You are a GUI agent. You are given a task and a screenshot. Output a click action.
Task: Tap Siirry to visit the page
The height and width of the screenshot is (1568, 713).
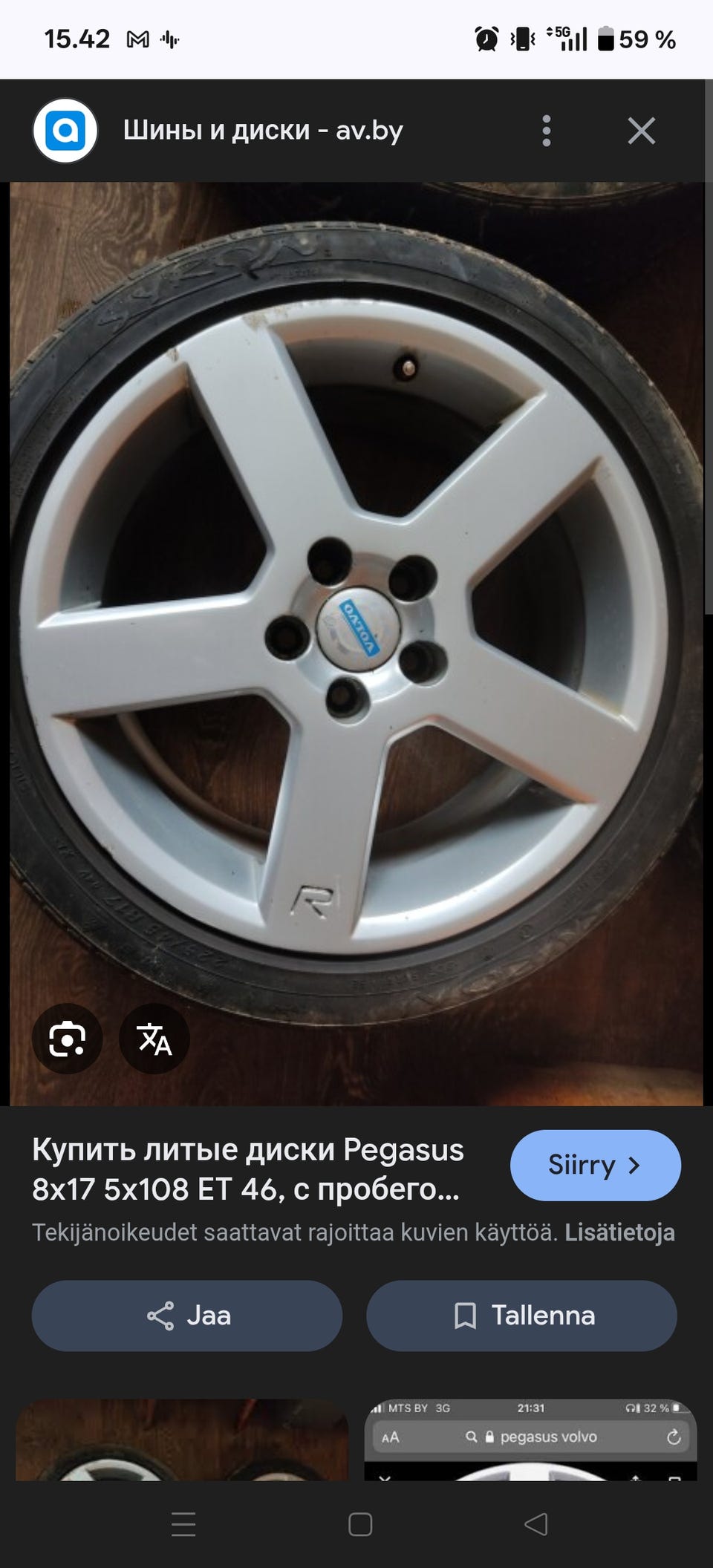tap(595, 1165)
